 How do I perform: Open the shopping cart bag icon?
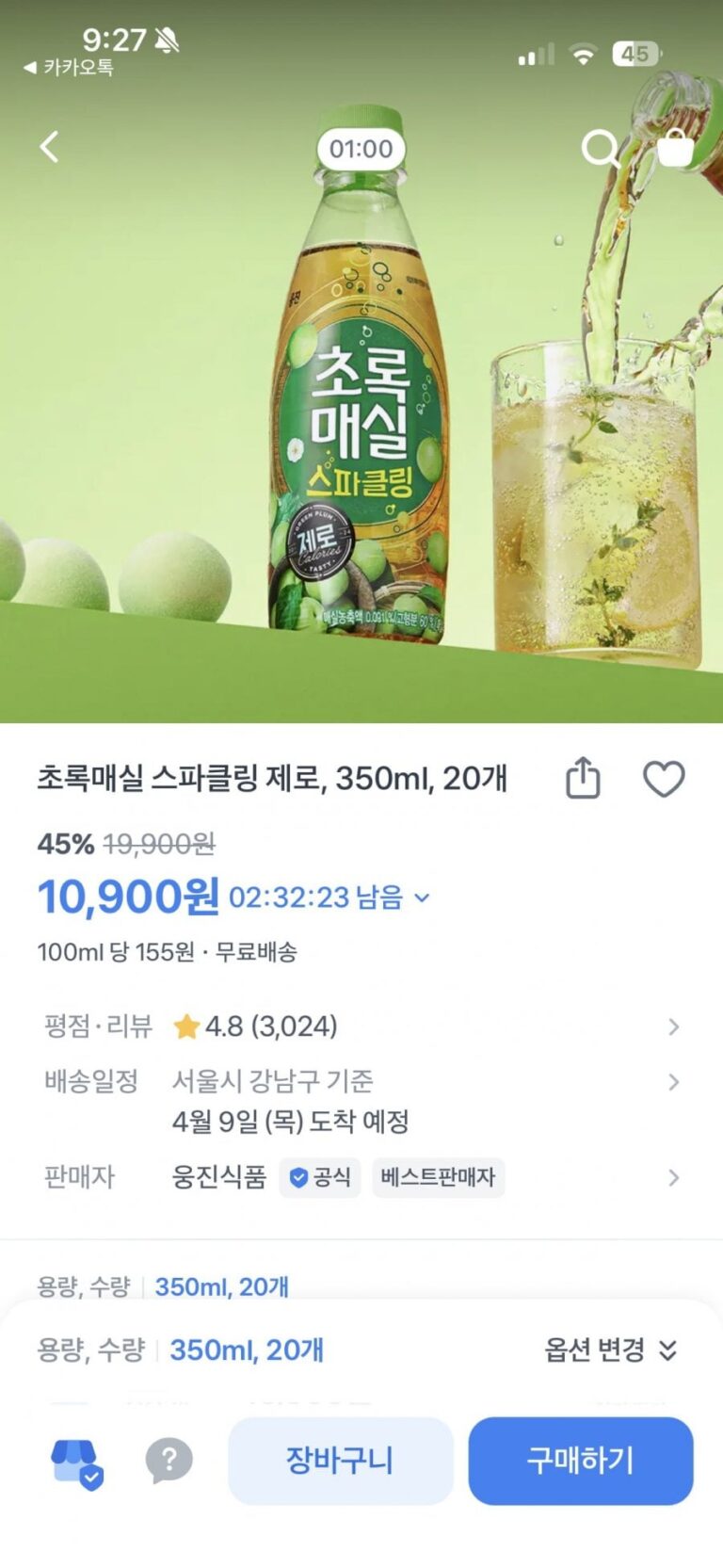click(x=674, y=148)
